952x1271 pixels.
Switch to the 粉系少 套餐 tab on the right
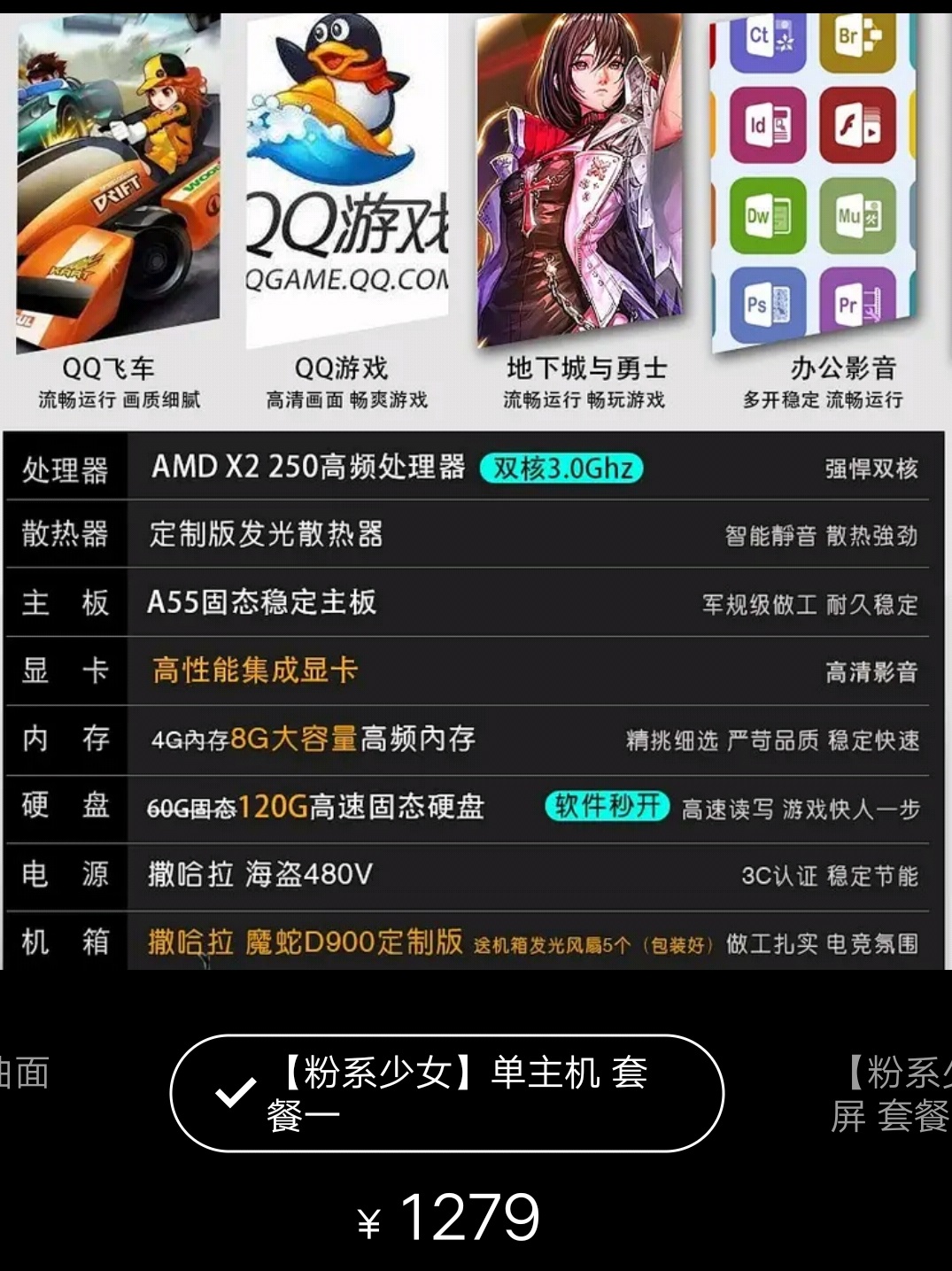(893, 1091)
